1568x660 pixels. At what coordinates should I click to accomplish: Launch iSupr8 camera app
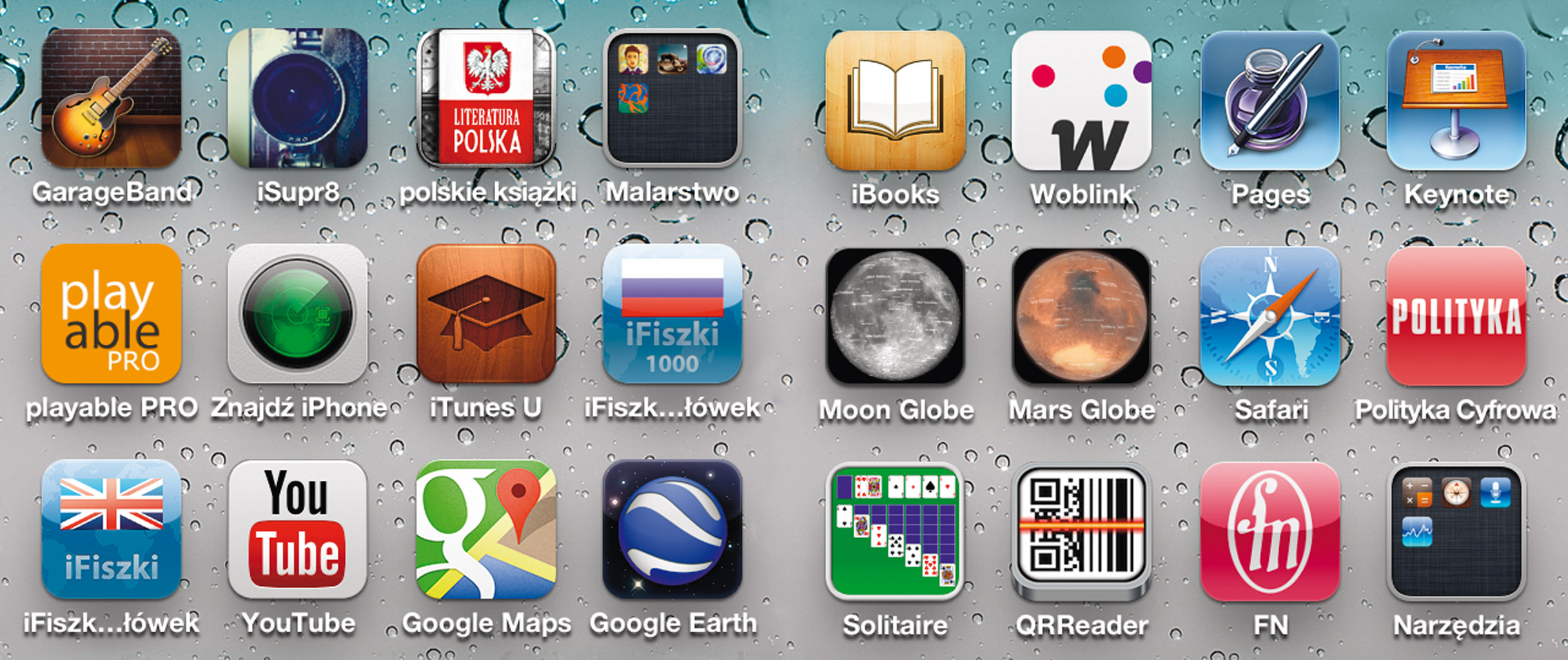pos(297,98)
